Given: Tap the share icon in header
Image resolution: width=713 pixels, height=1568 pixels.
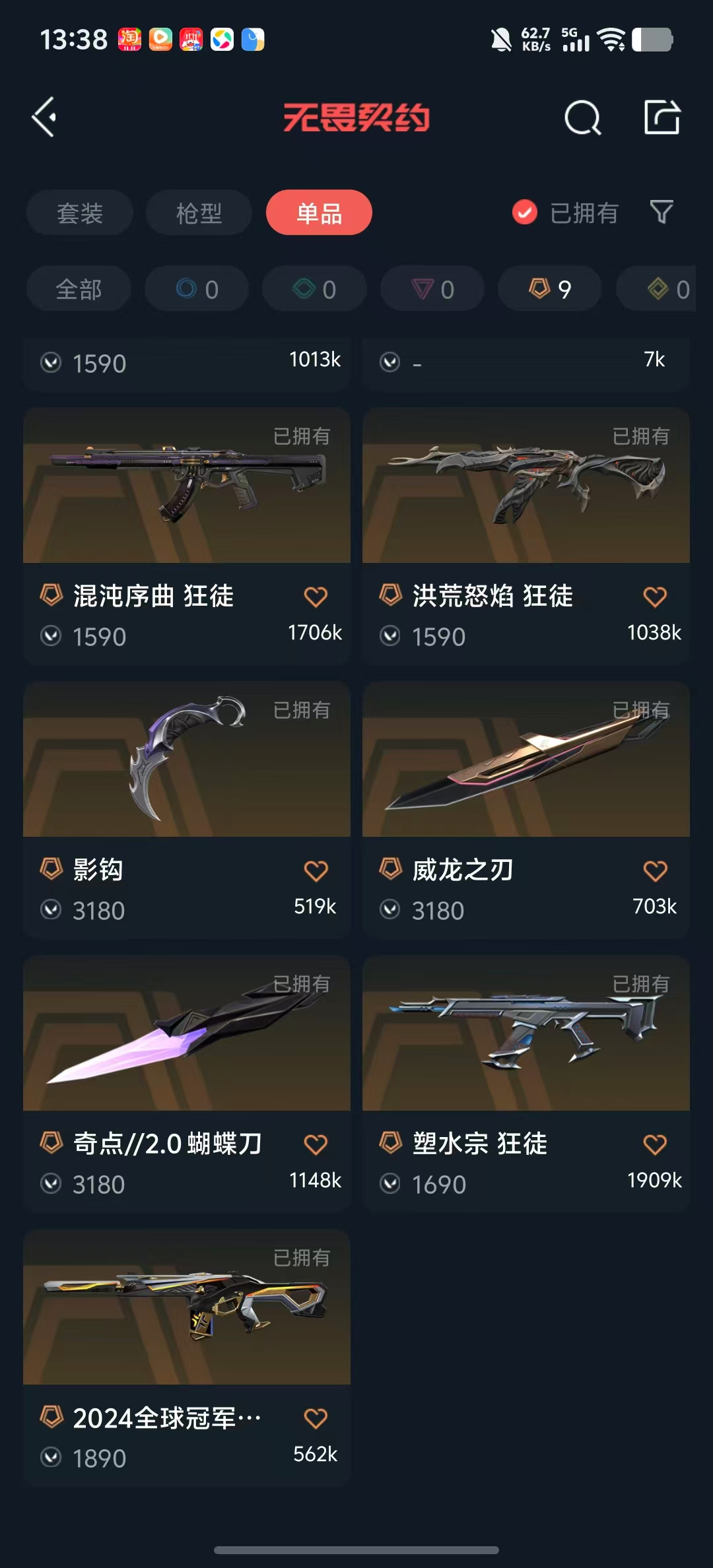Looking at the screenshot, I should 662,117.
